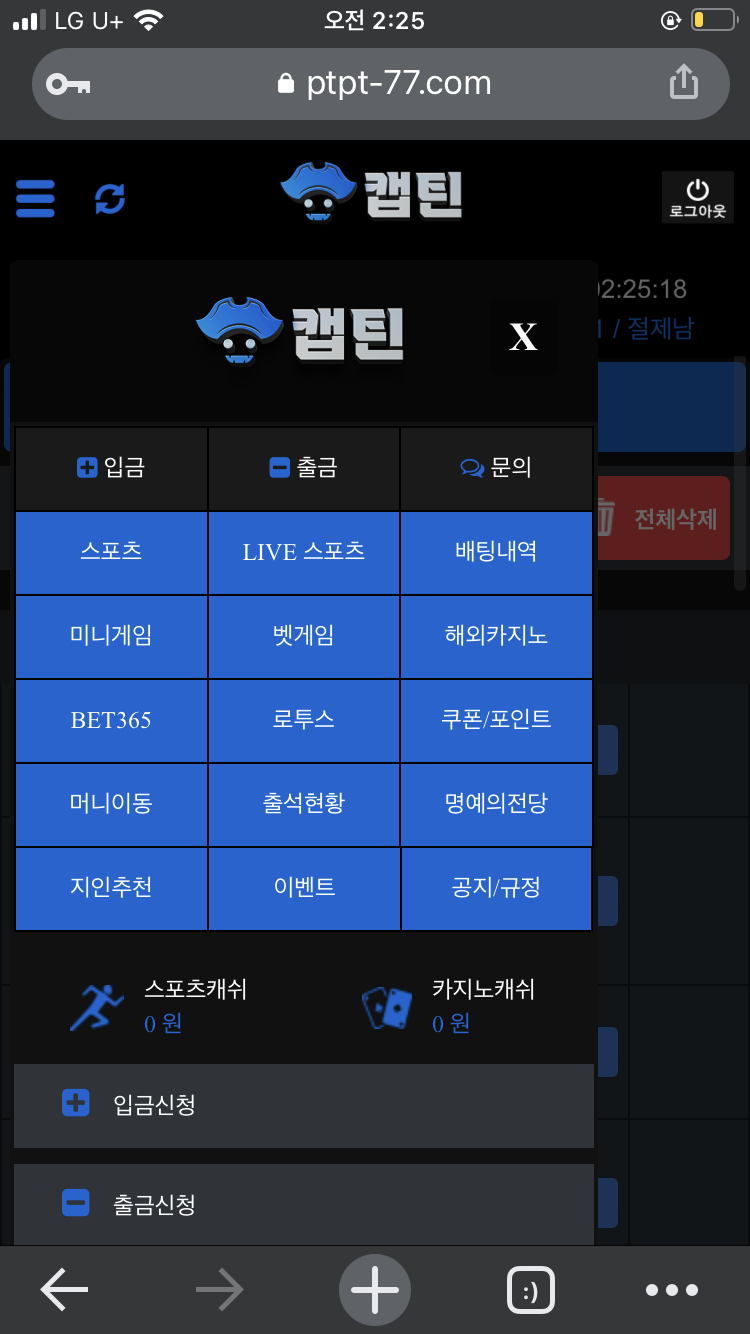The width and height of the screenshot is (750, 1334).
Task: Open 미니게임 section
Action: click(x=111, y=636)
